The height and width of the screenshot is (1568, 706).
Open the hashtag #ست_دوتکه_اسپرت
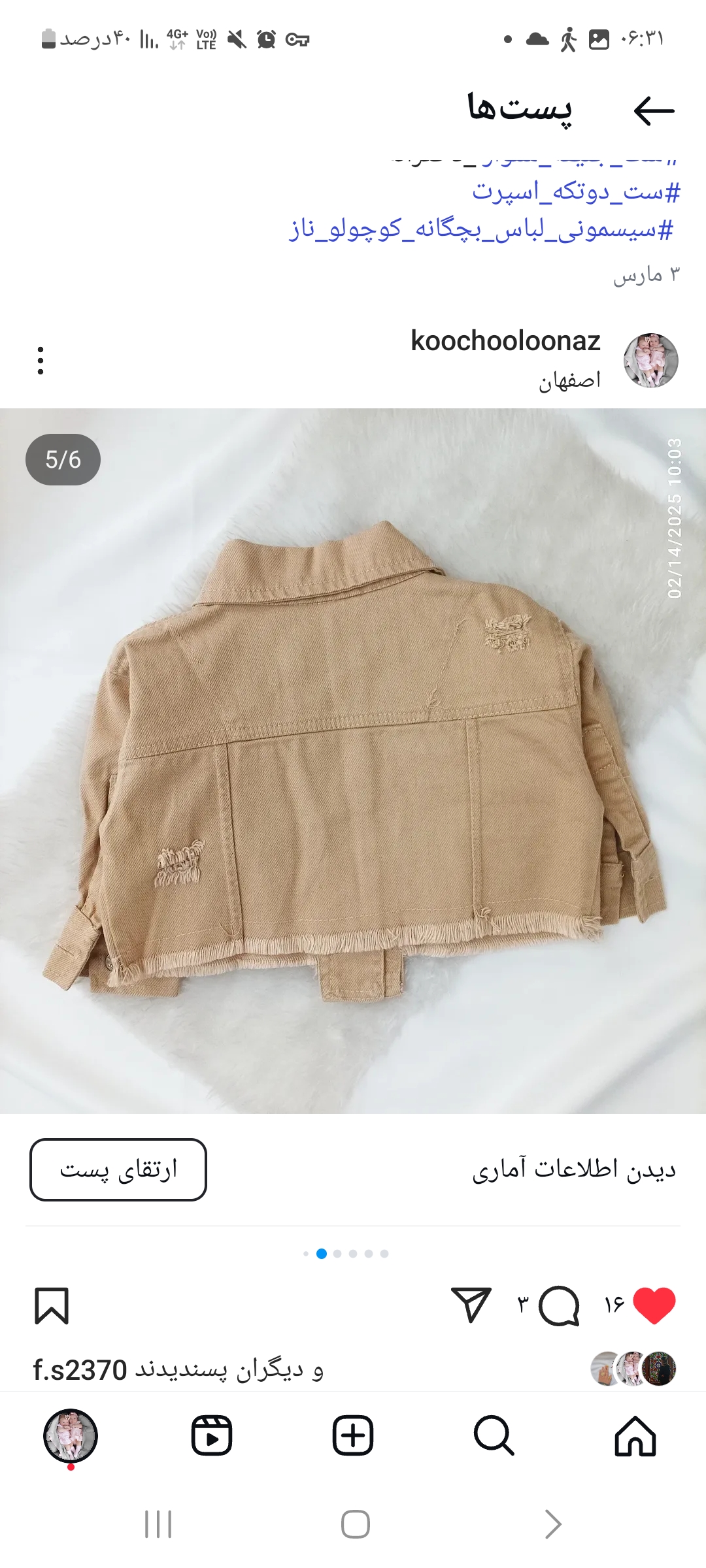[576, 192]
